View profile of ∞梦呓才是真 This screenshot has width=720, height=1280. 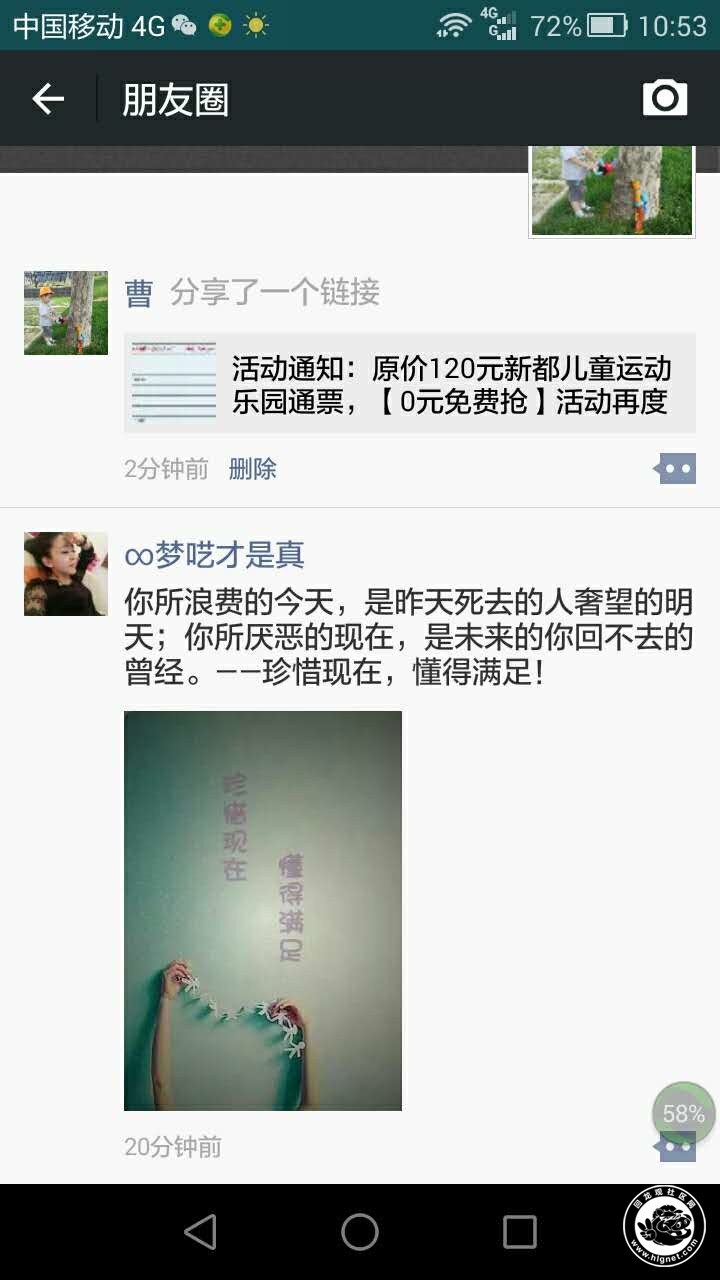pos(214,554)
